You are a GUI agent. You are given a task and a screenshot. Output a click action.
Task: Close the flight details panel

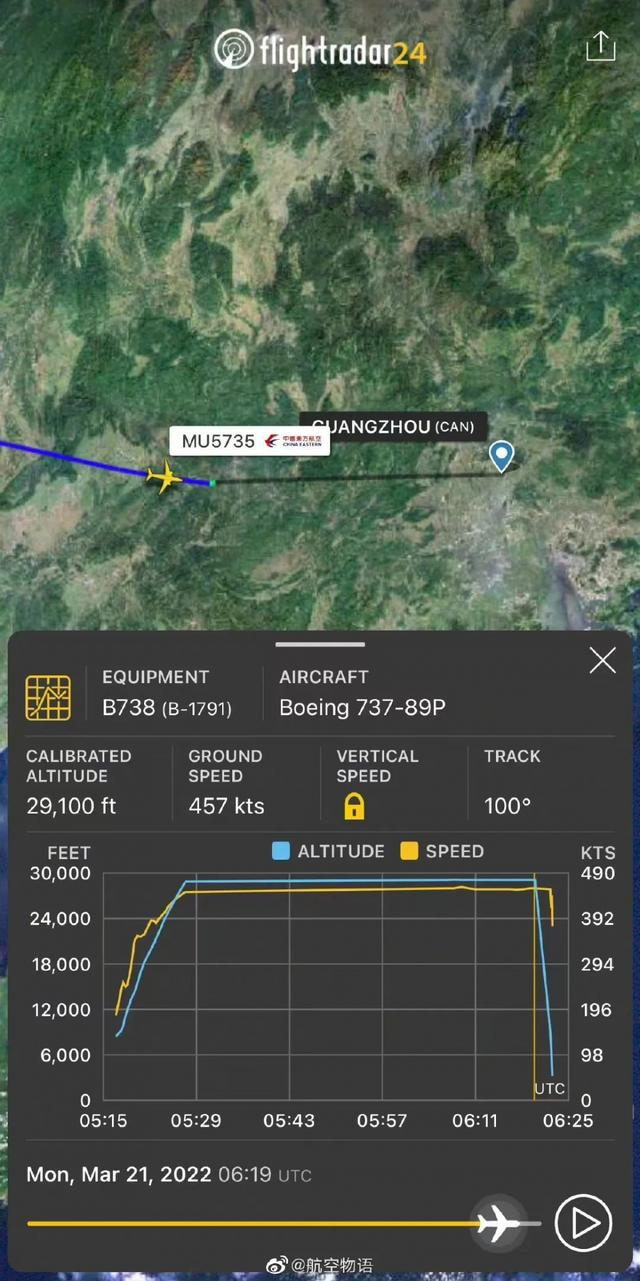602,660
